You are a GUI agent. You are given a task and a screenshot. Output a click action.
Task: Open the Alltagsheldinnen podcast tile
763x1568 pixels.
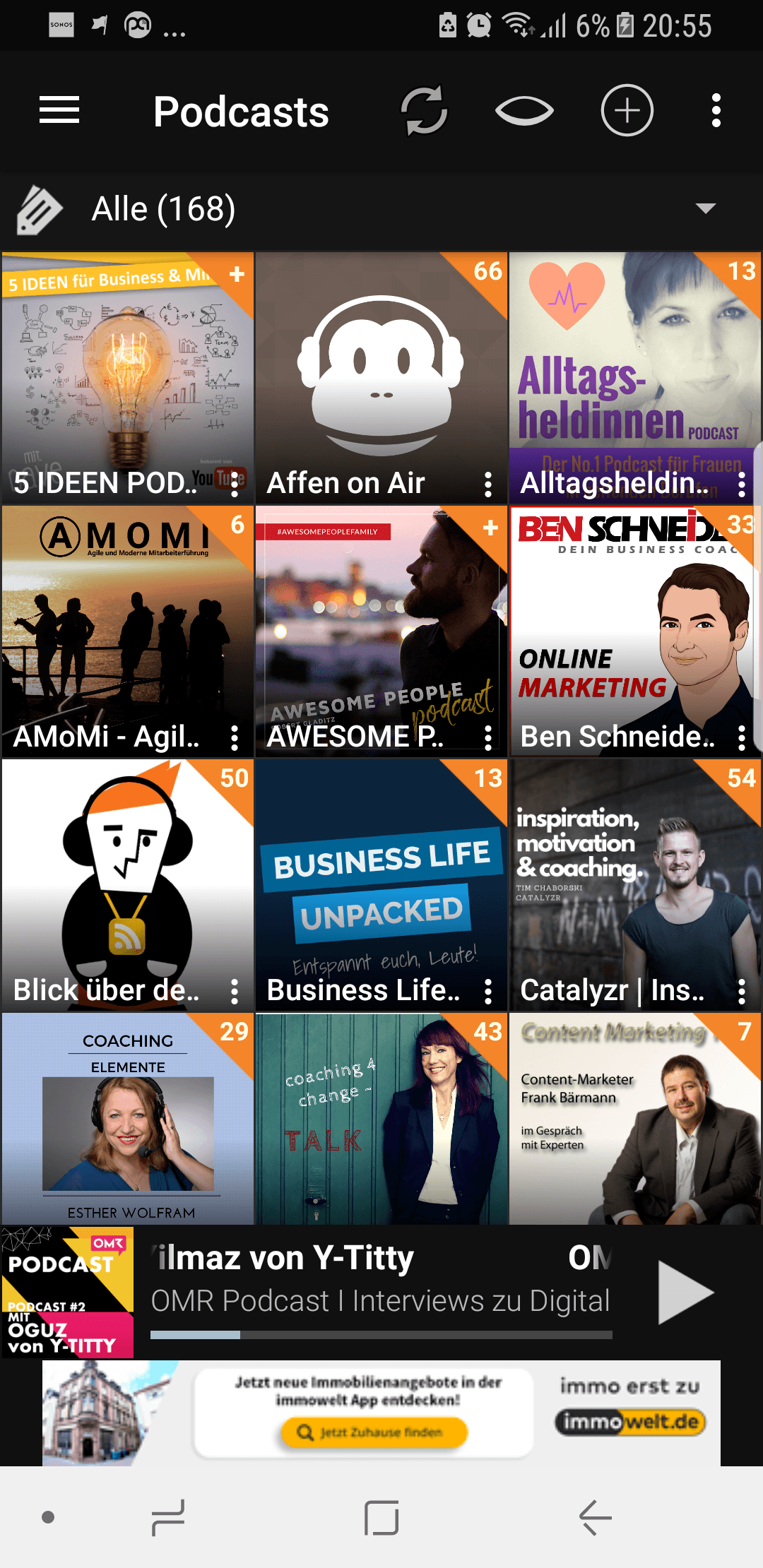pos(635,378)
